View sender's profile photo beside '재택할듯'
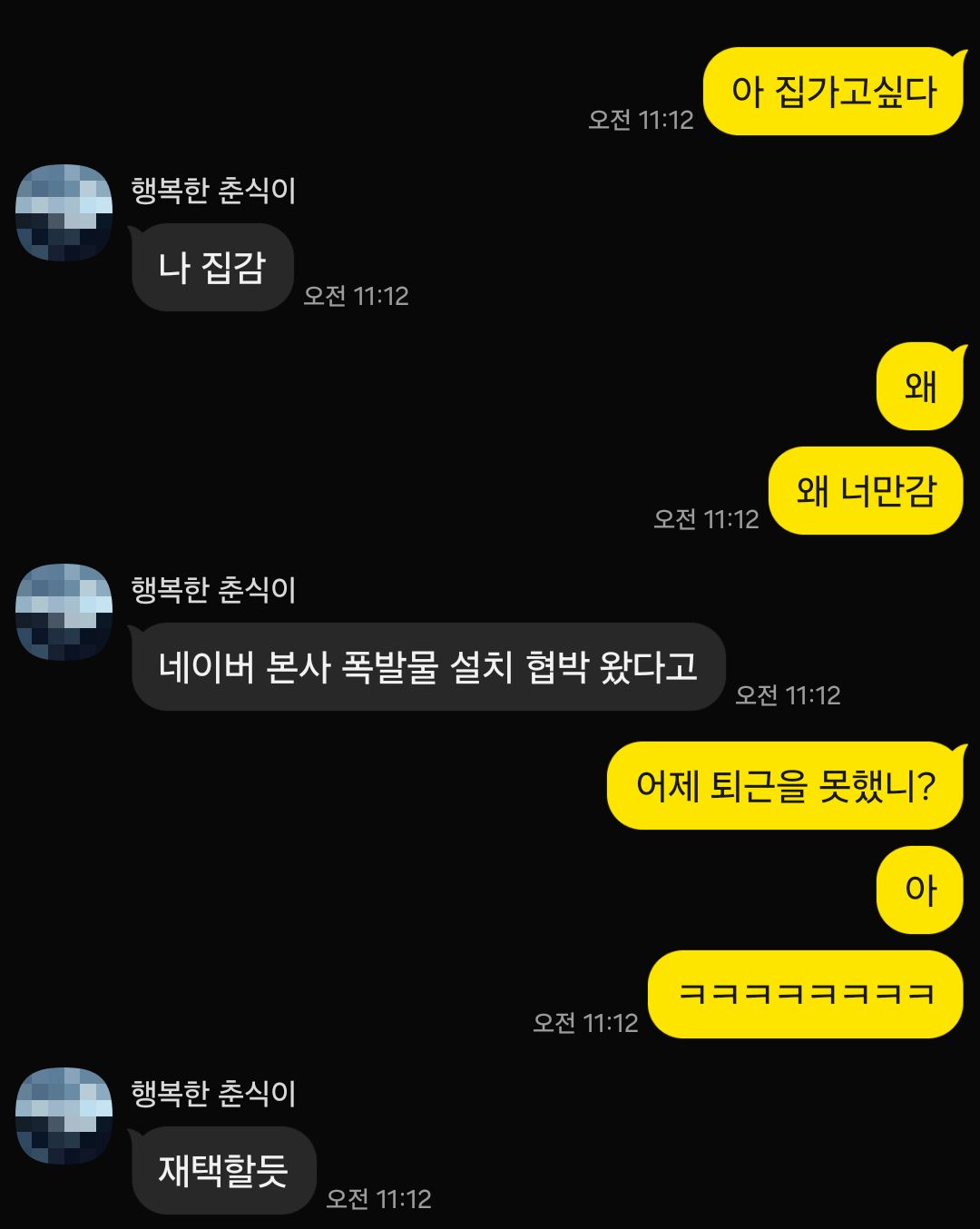The width and height of the screenshot is (980, 1229). point(64,1116)
